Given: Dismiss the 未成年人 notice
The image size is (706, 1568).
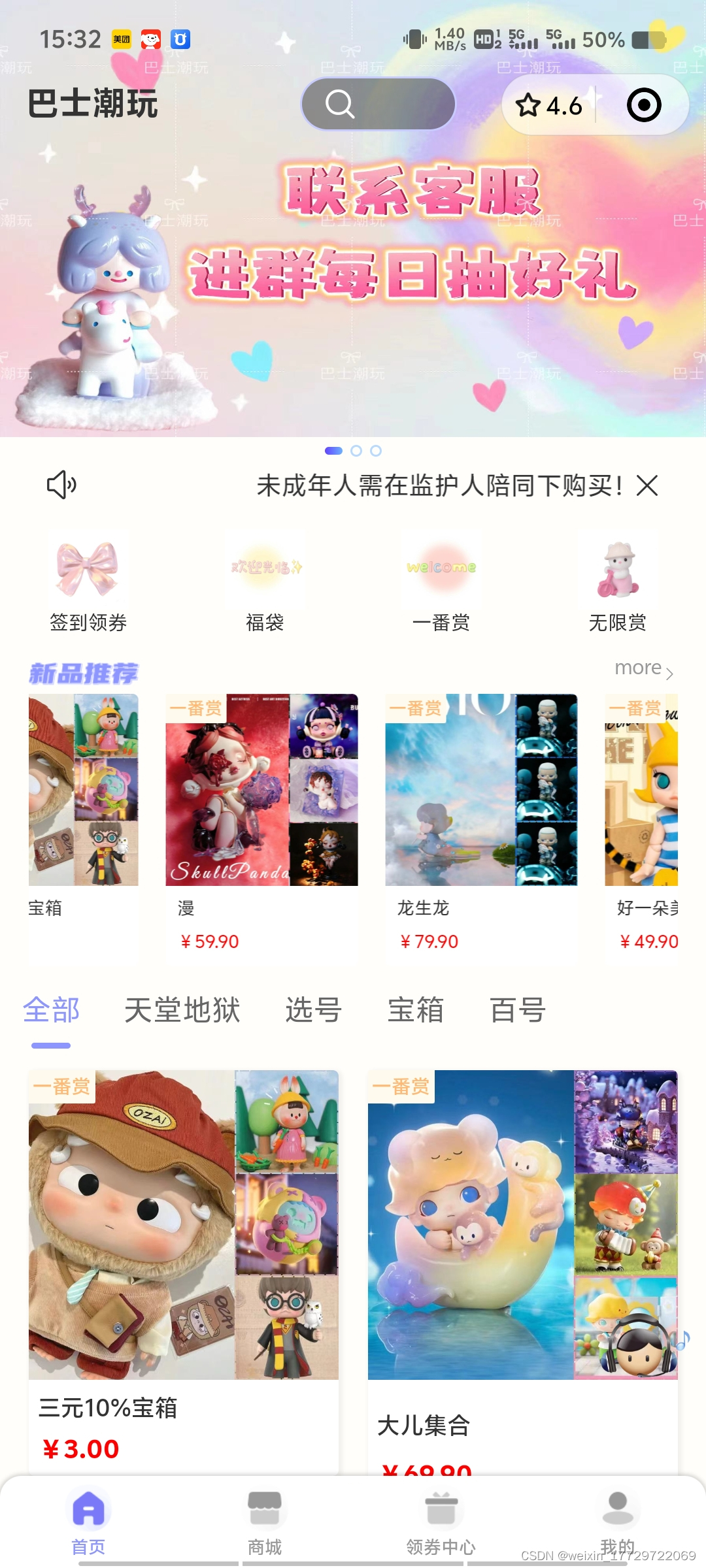Looking at the screenshot, I should coord(647,485).
